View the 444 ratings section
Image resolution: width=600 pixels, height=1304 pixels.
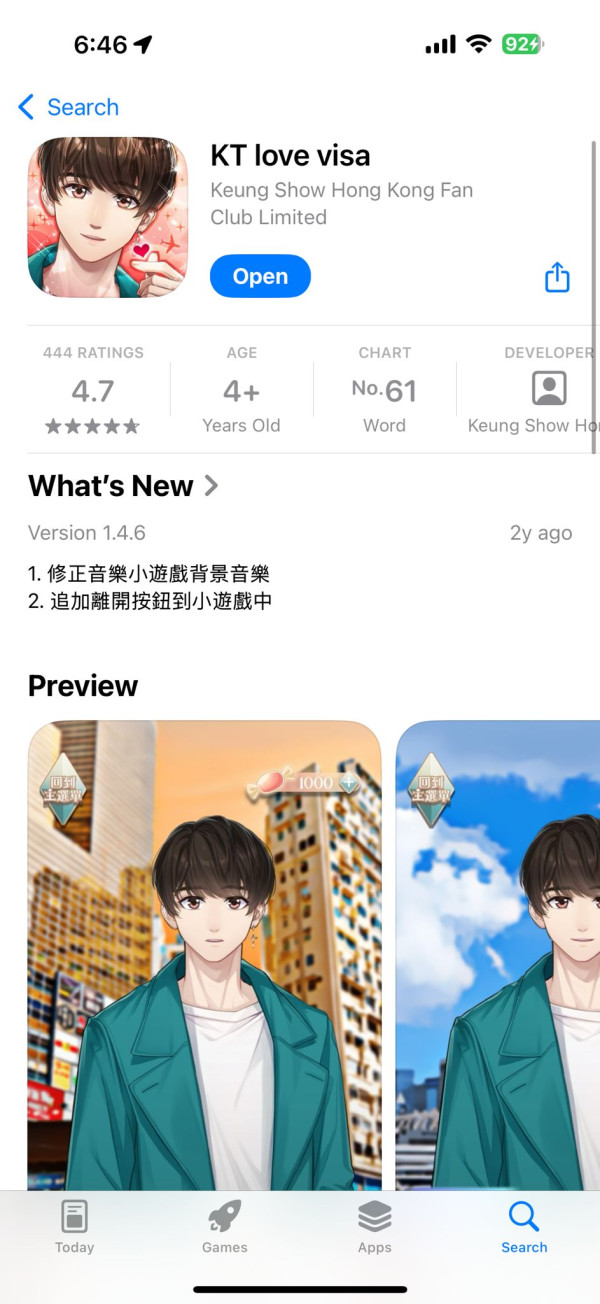pyautogui.click(x=93, y=390)
